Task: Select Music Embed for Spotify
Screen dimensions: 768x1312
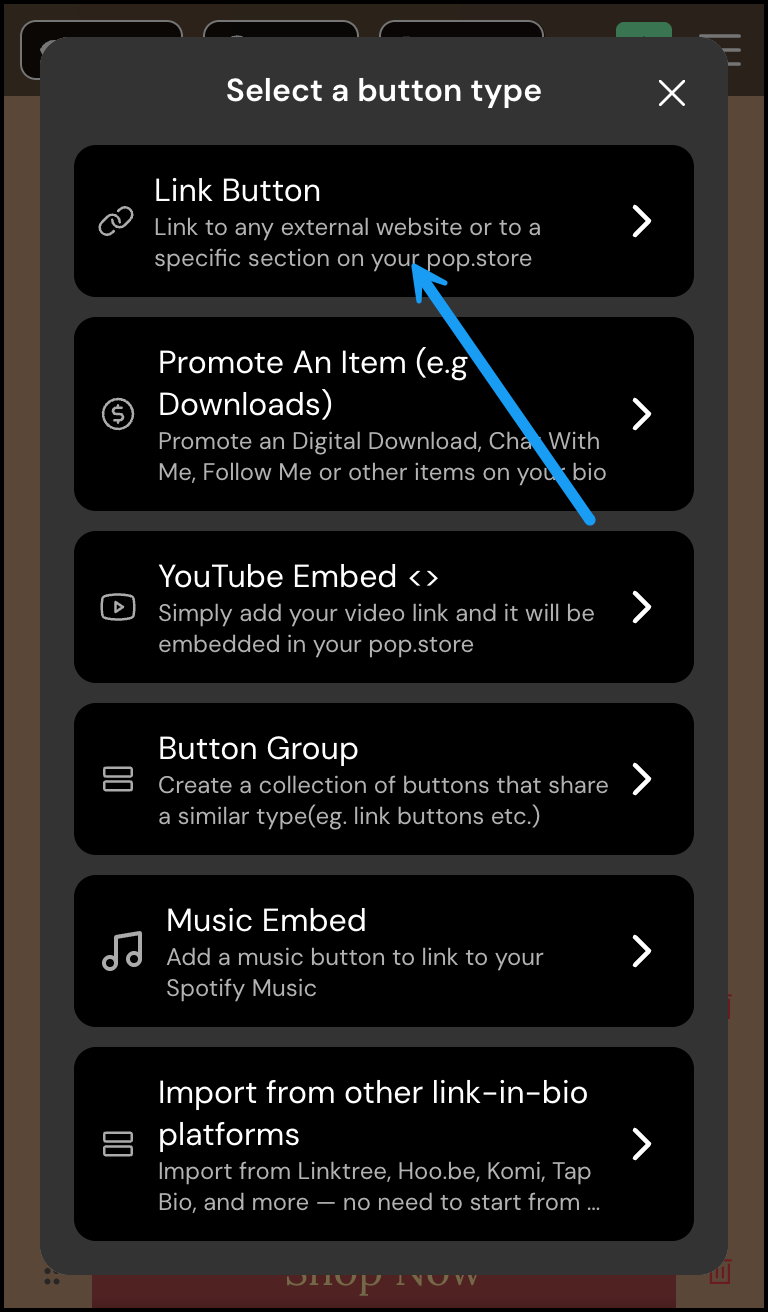Action: tap(383, 951)
